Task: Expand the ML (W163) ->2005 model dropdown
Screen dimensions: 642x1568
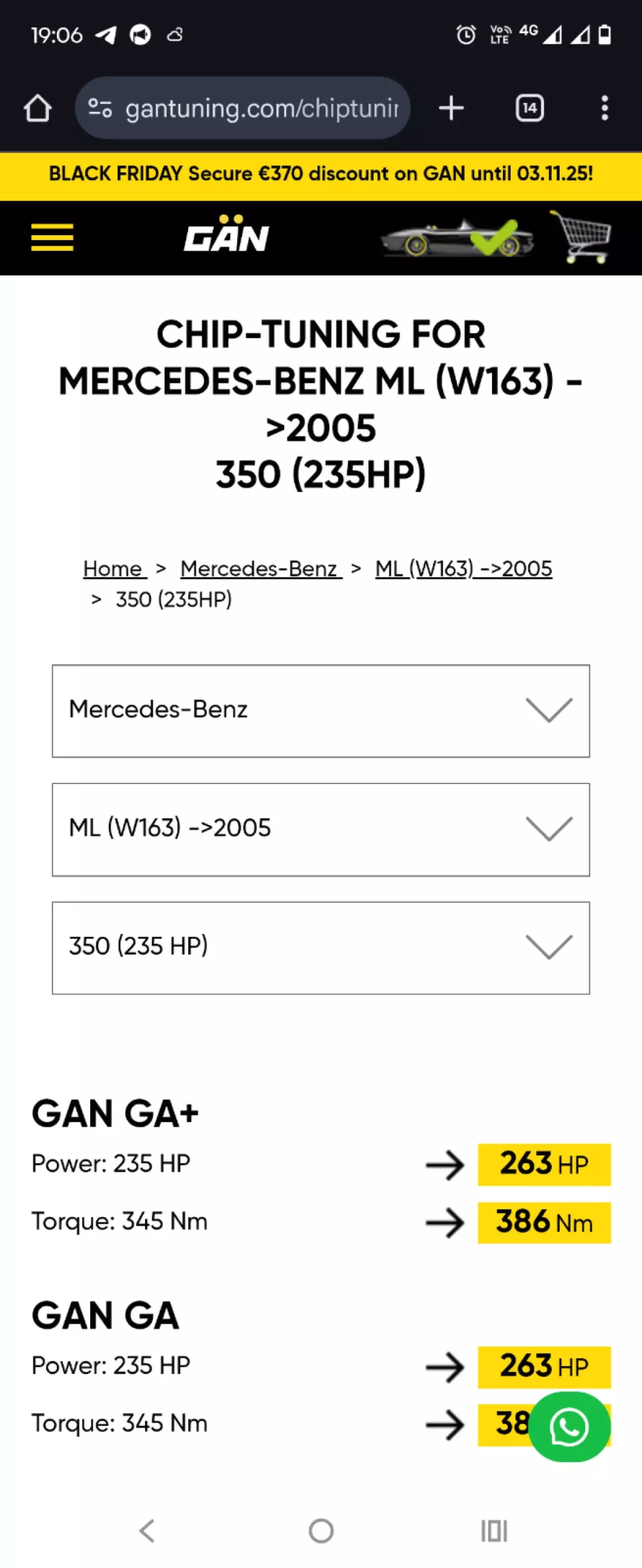Action: pyautogui.click(x=321, y=829)
